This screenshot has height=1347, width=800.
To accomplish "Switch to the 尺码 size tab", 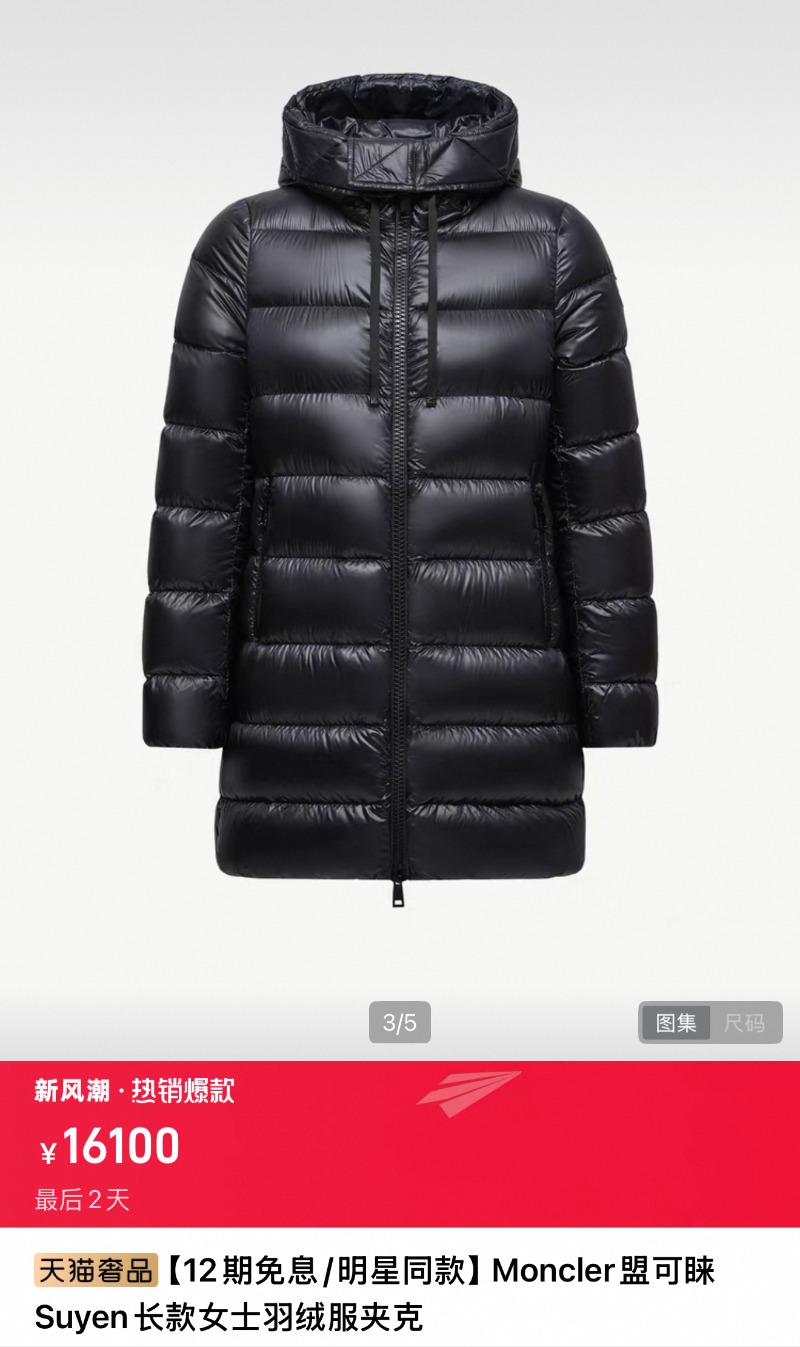I will point(744,1023).
